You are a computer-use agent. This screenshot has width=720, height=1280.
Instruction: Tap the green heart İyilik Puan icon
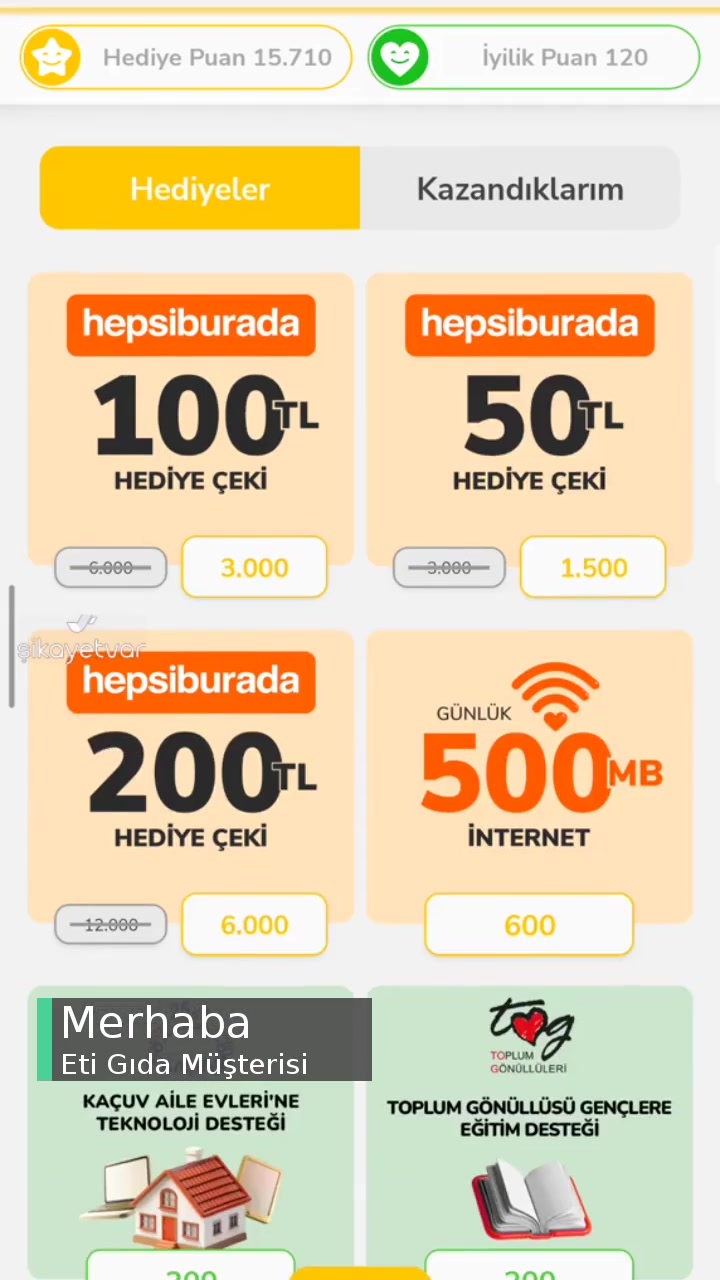pyautogui.click(x=400, y=57)
